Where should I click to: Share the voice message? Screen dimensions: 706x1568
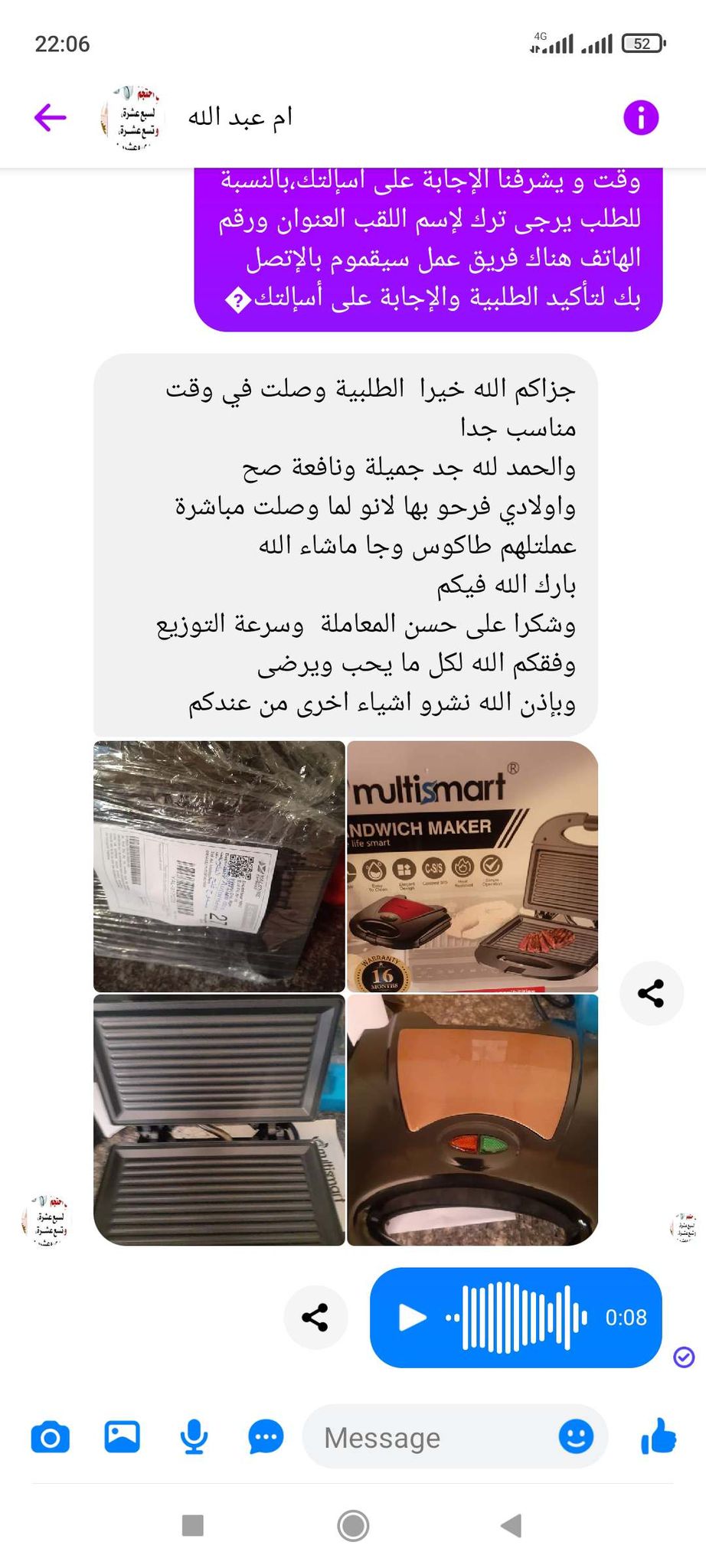[315, 1317]
